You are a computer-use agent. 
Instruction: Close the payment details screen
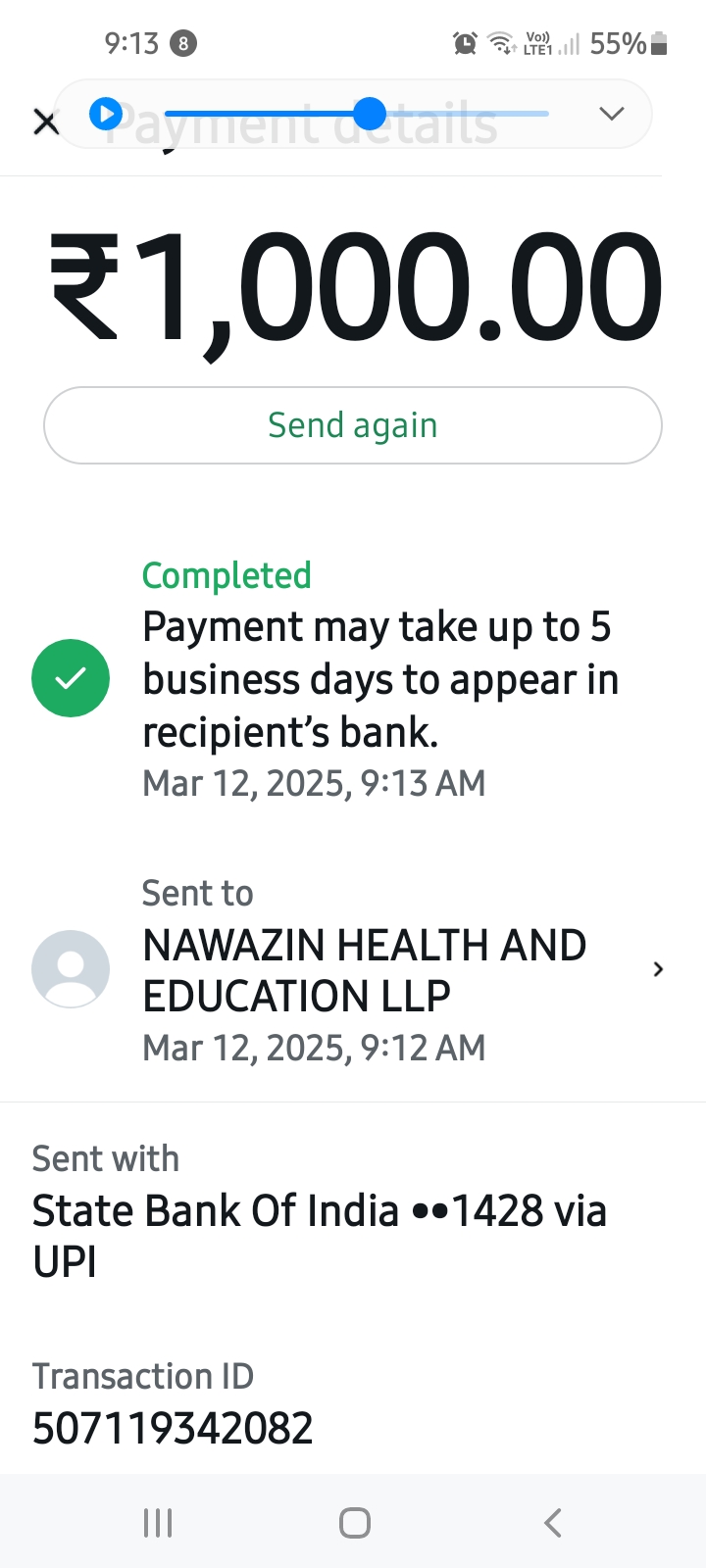coord(46,123)
